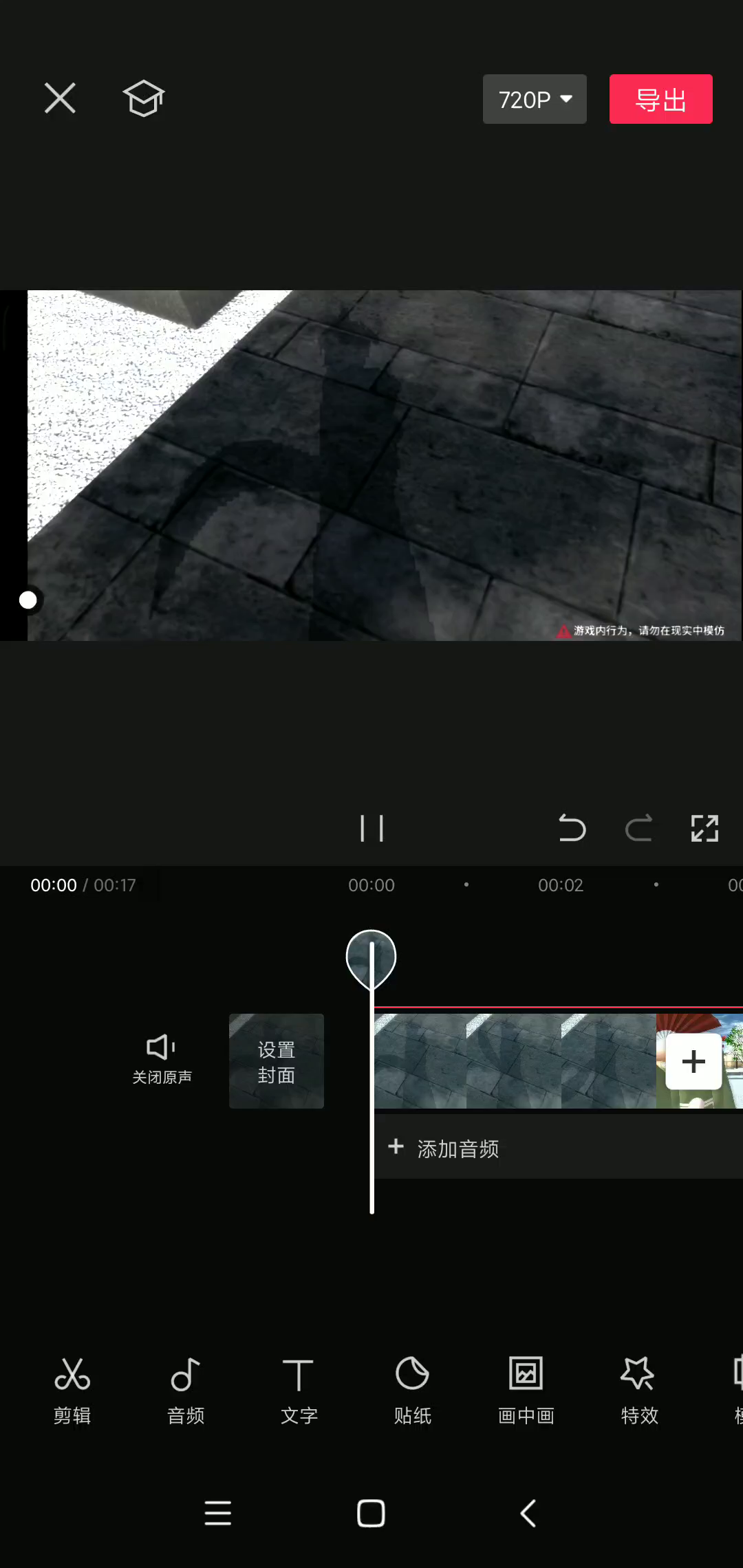Image resolution: width=743 pixels, height=1568 pixels.
Task: Select the video clip on the timeline
Action: pyautogui.click(x=515, y=1061)
